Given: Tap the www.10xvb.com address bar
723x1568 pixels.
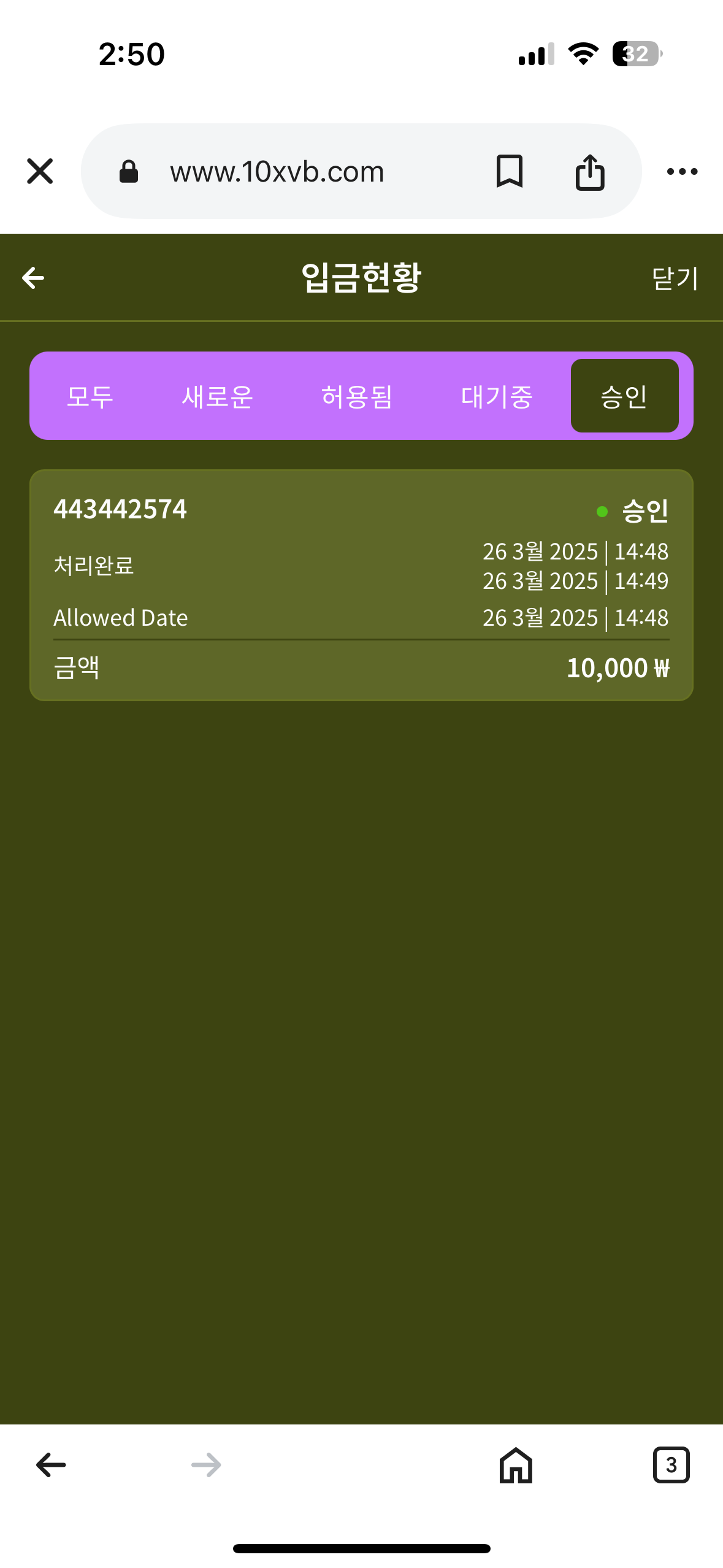Looking at the screenshot, I should click(277, 172).
